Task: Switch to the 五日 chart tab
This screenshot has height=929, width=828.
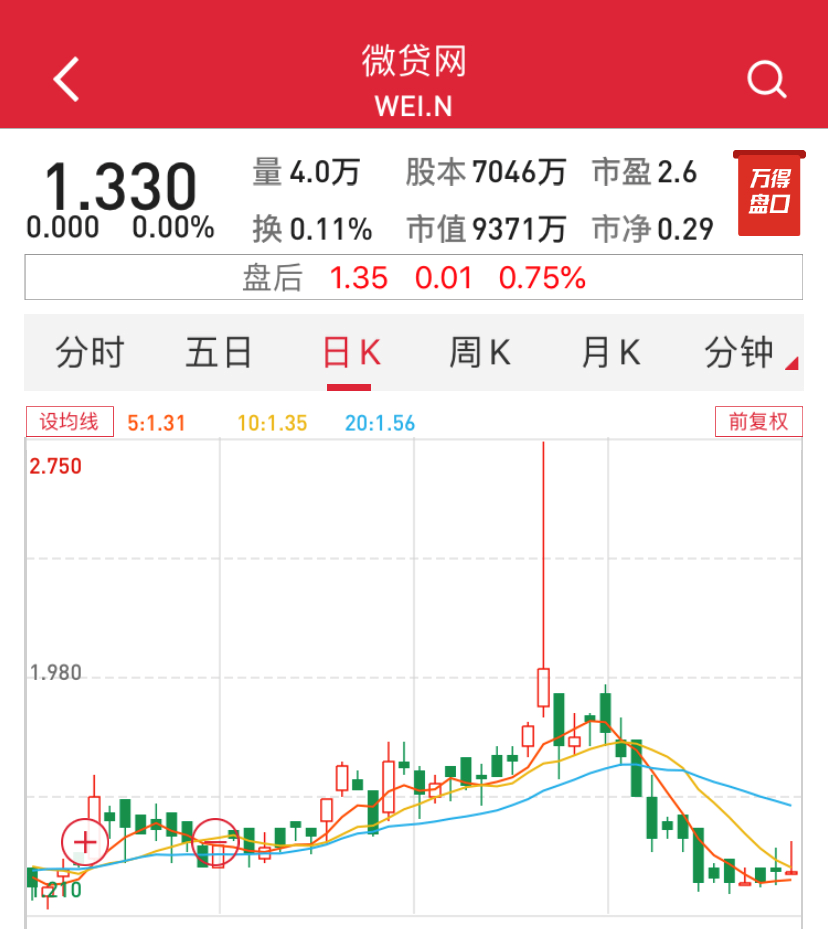Action: (219, 353)
